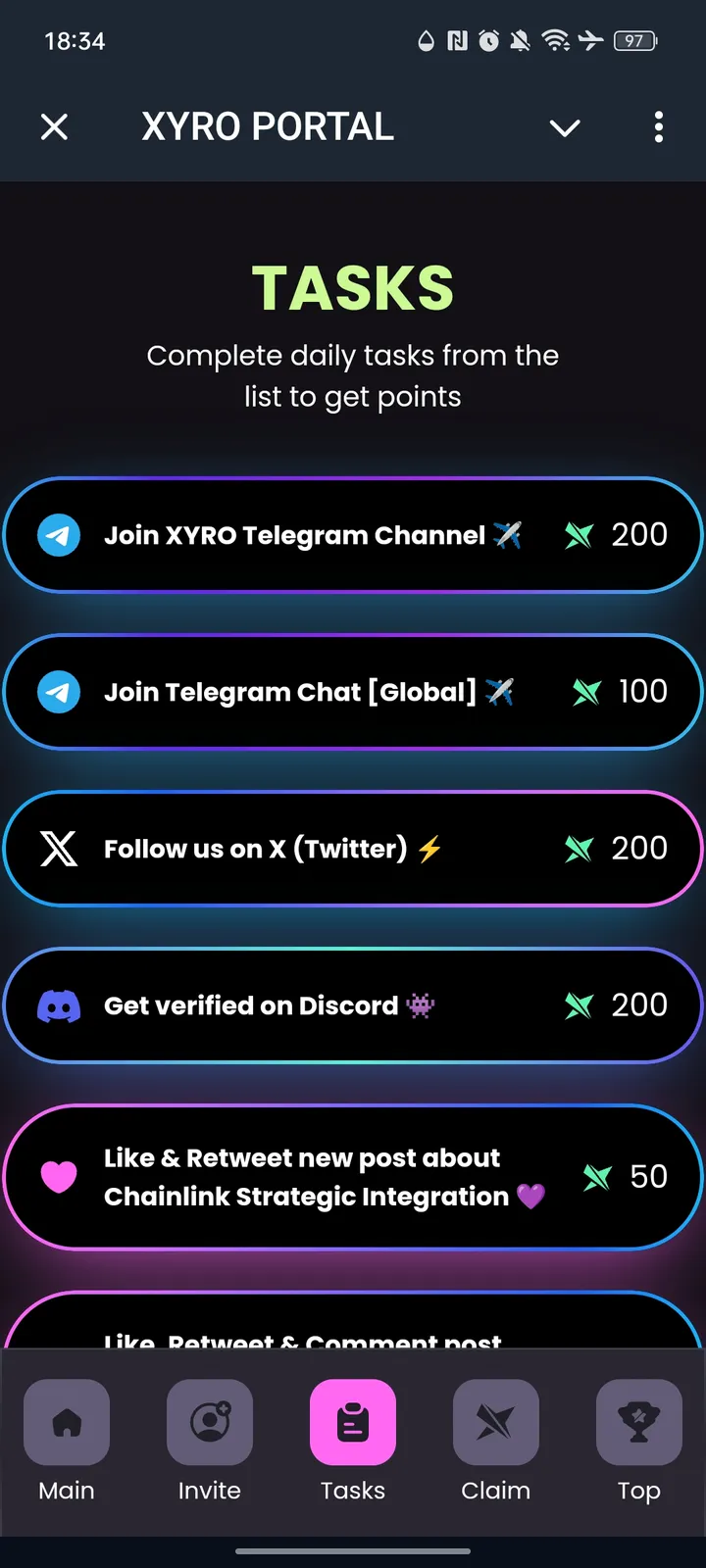Open Join XYRO Telegram Channel task
Viewport: 706px width, 1568px height.
tap(353, 535)
